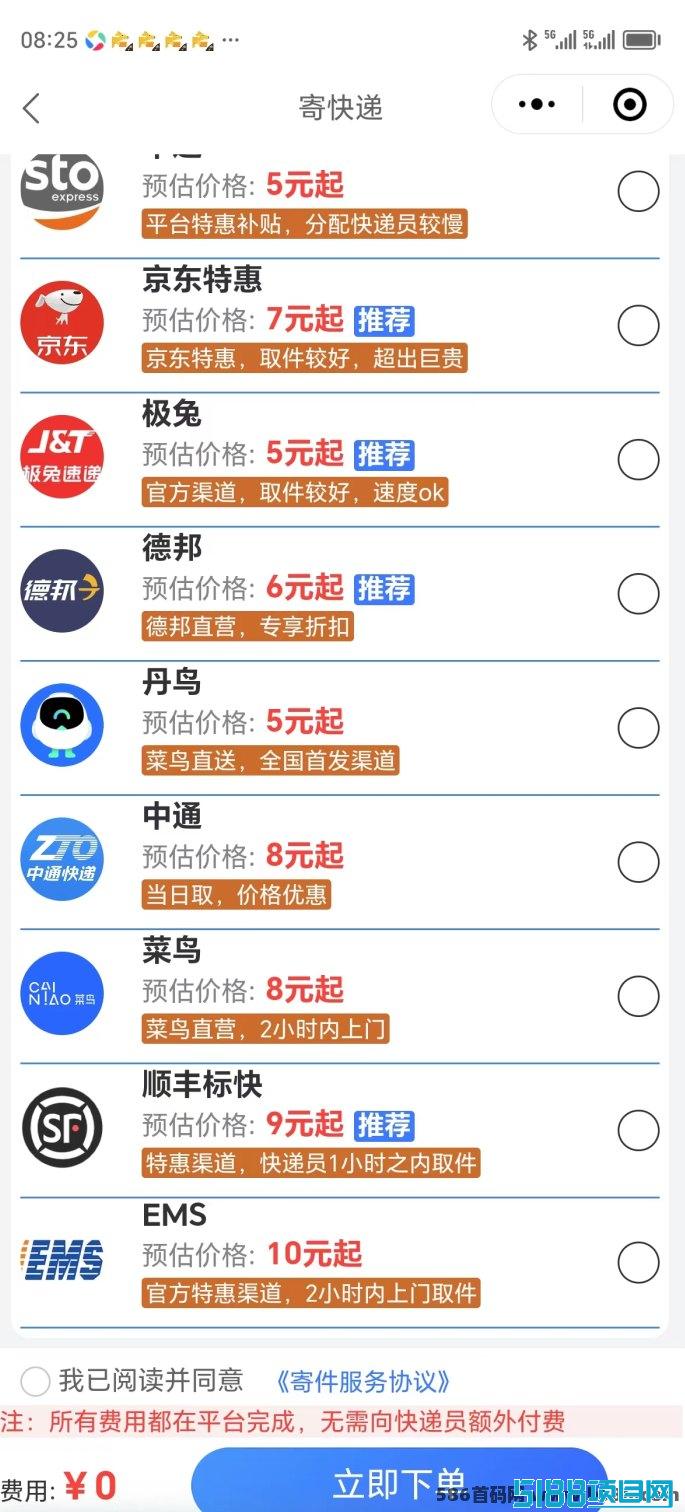Select 菜鸟 courier radio button

(638, 996)
